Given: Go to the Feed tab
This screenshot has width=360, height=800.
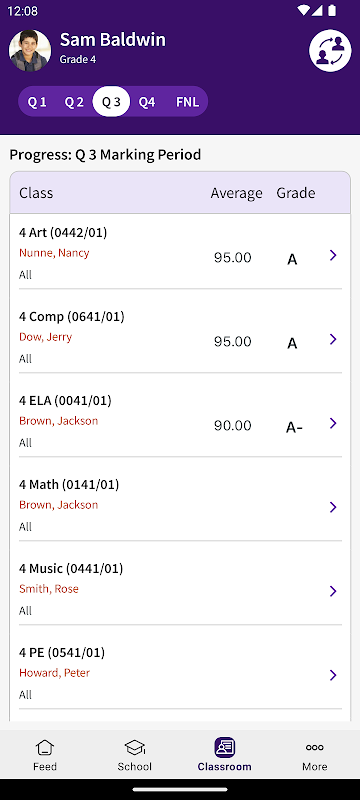Looking at the screenshot, I should point(45,755).
